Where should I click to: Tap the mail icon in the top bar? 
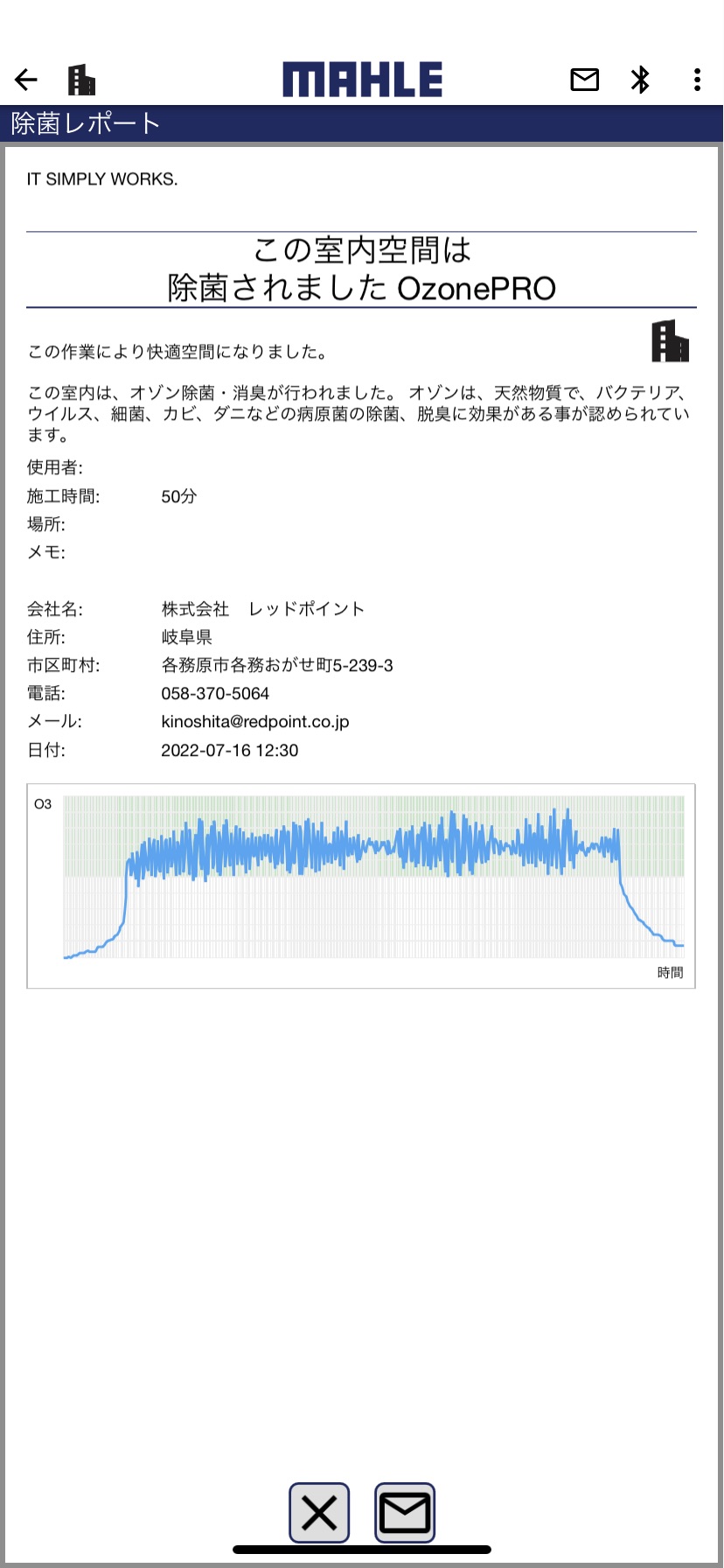point(584,80)
